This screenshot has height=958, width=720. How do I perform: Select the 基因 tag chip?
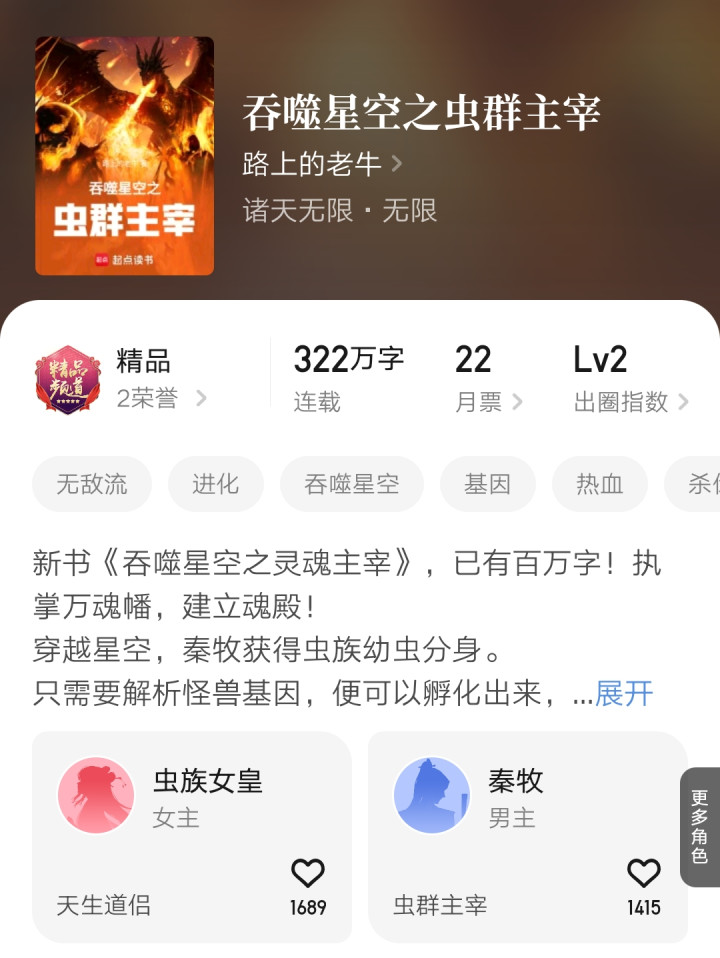click(x=488, y=484)
